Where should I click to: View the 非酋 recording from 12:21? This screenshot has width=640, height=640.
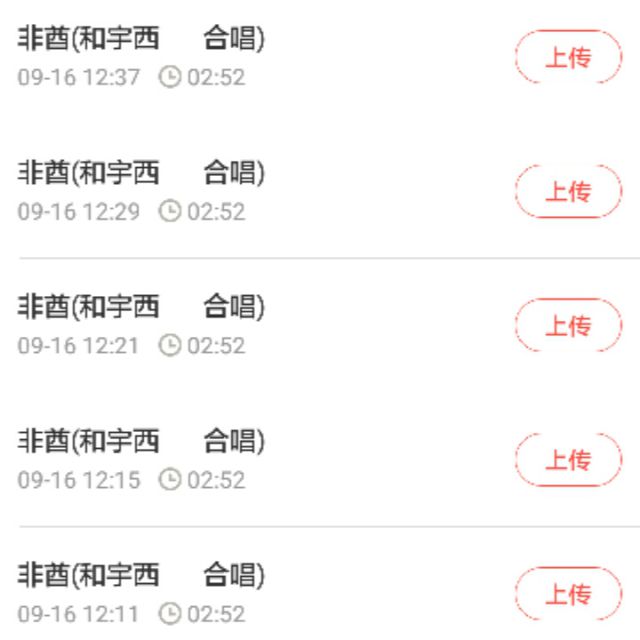[x=142, y=308]
